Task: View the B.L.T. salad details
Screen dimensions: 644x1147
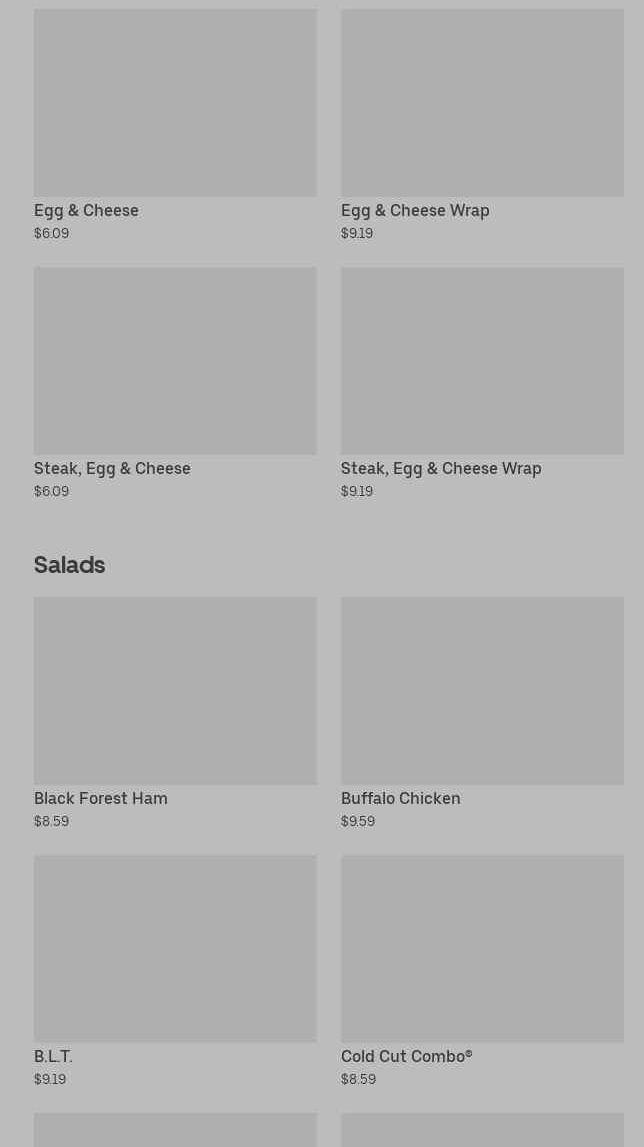Action: [x=175, y=950]
